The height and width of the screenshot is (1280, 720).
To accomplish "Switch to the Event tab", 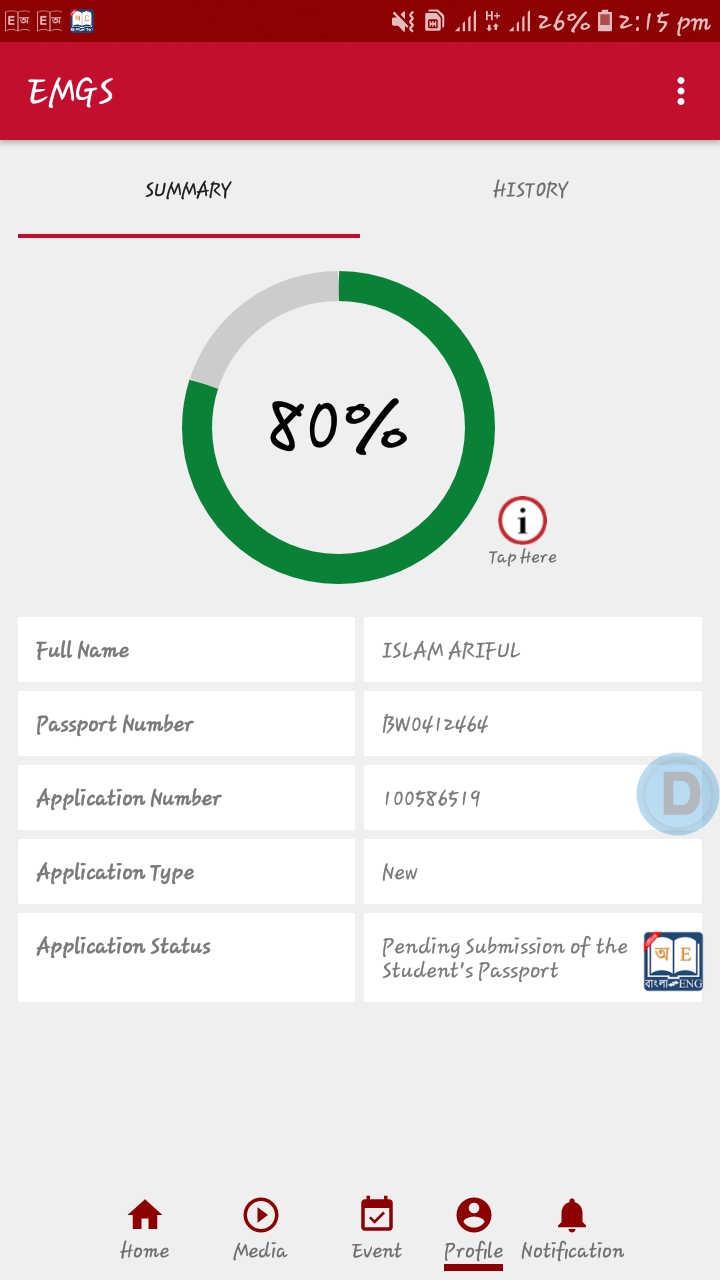I will [377, 1230].
